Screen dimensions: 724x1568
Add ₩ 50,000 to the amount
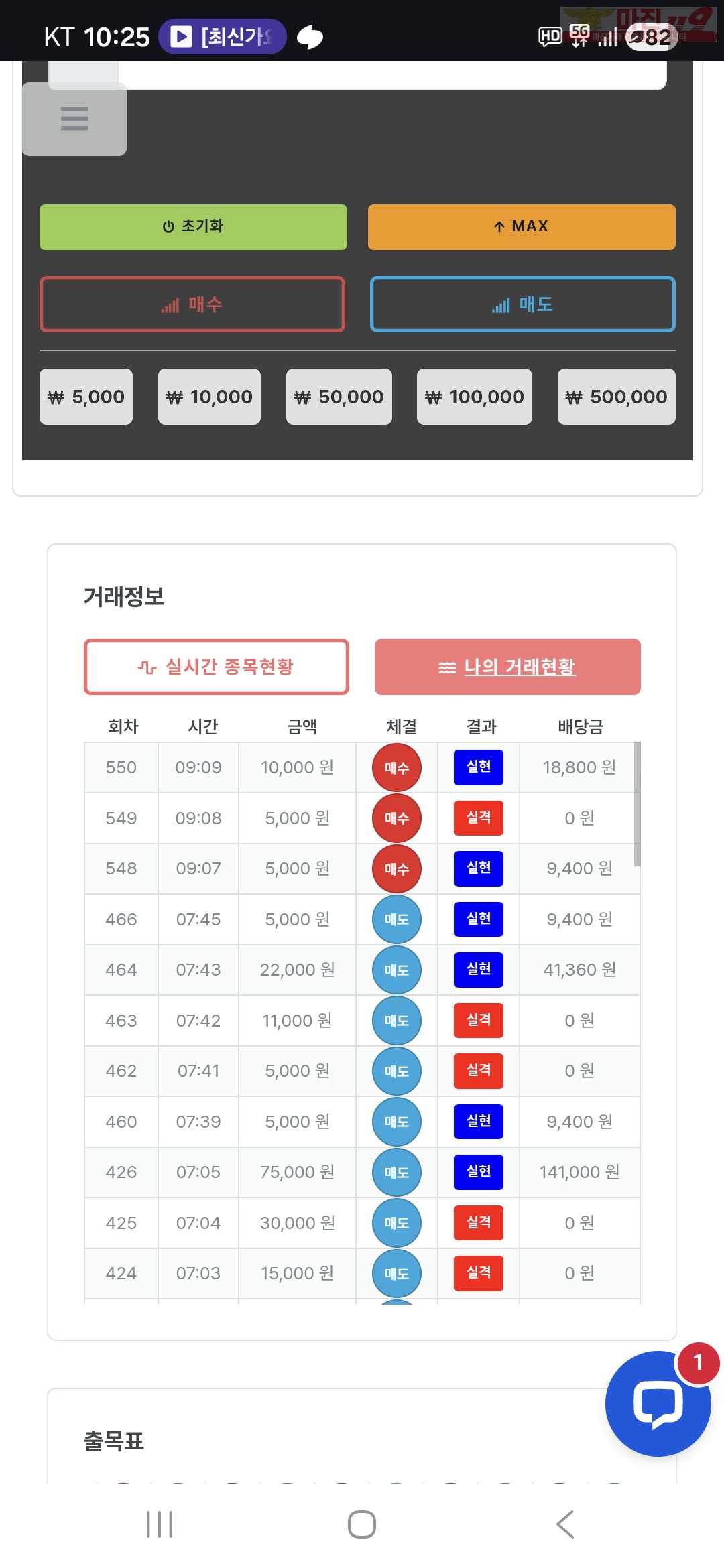click(x=339, y=397)
